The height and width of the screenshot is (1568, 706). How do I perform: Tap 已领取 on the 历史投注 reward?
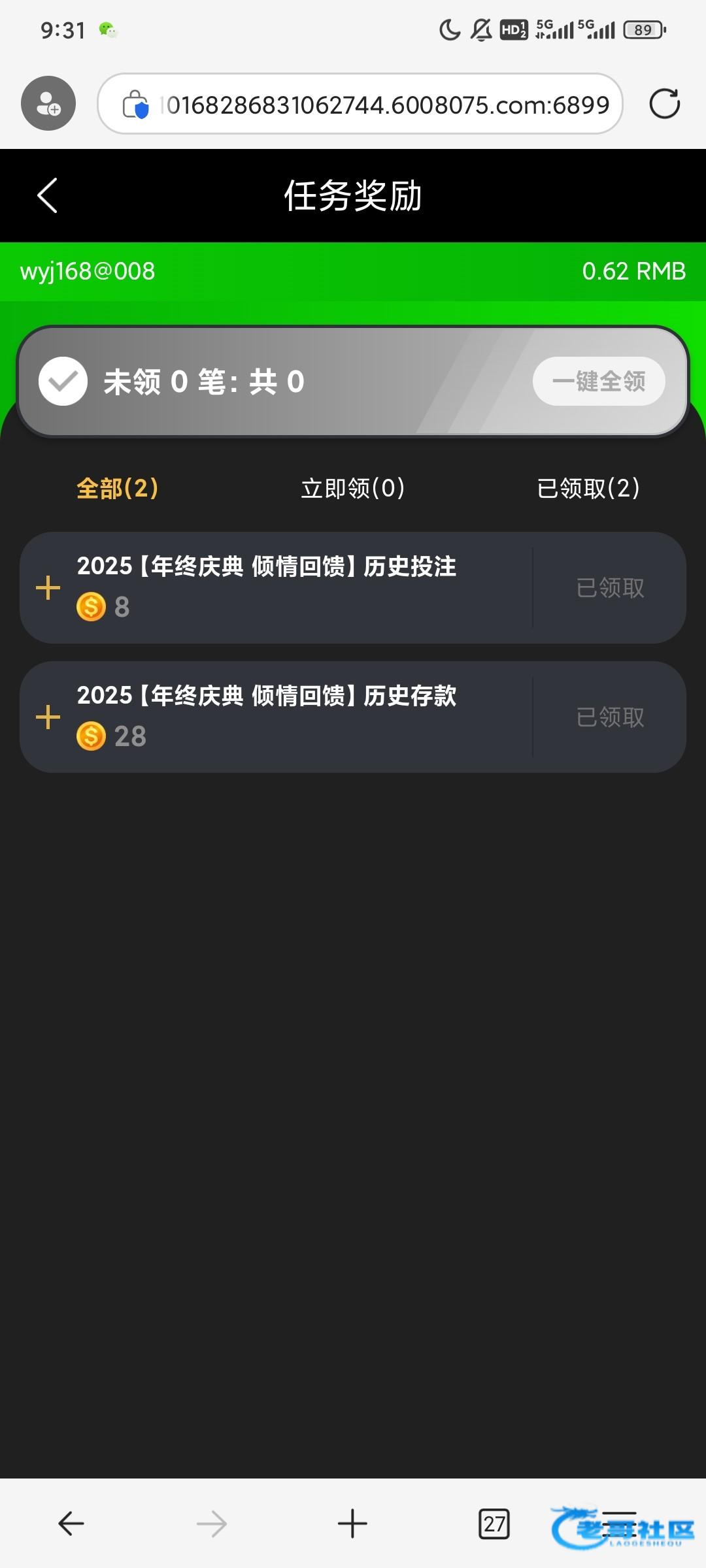tap(610, 588)
